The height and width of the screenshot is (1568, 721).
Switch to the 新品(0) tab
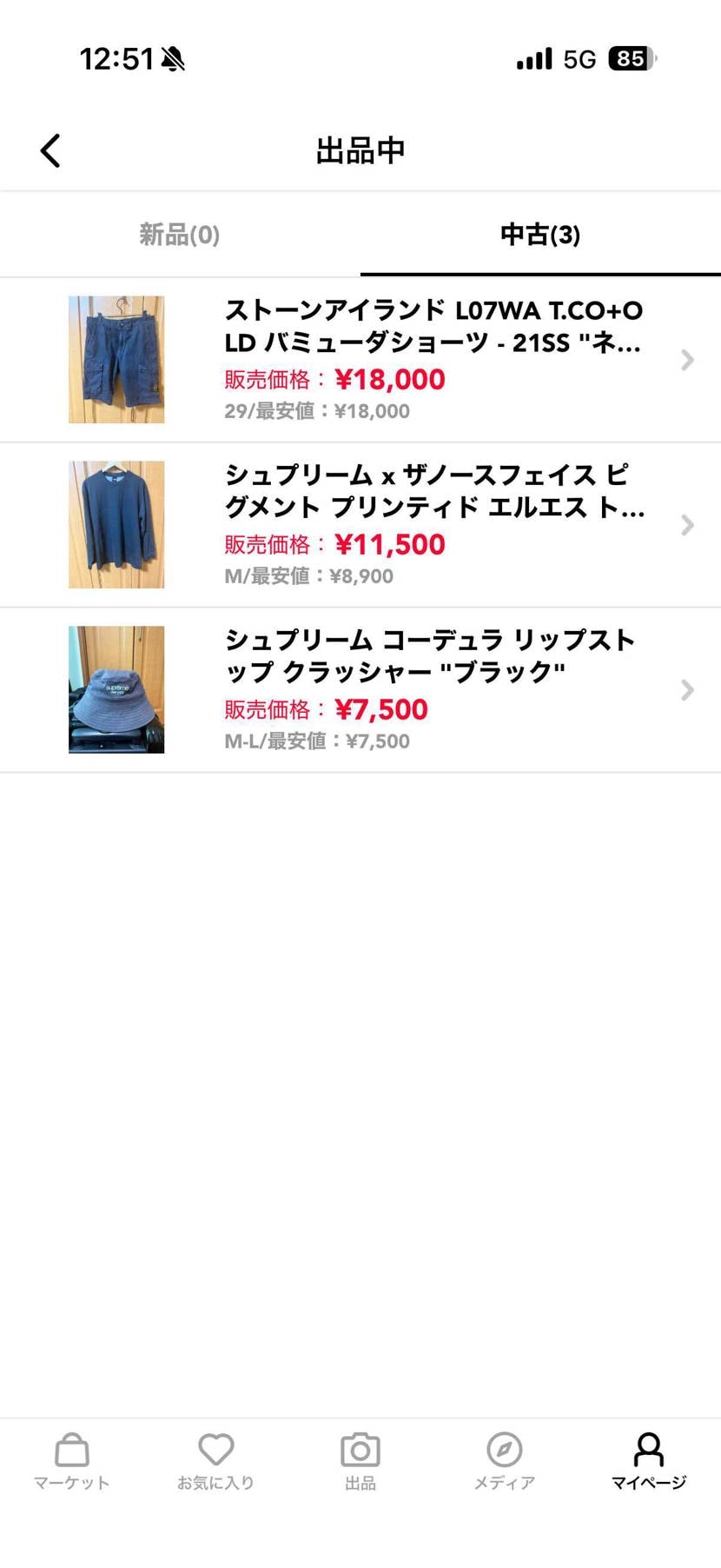pos(178,235)
